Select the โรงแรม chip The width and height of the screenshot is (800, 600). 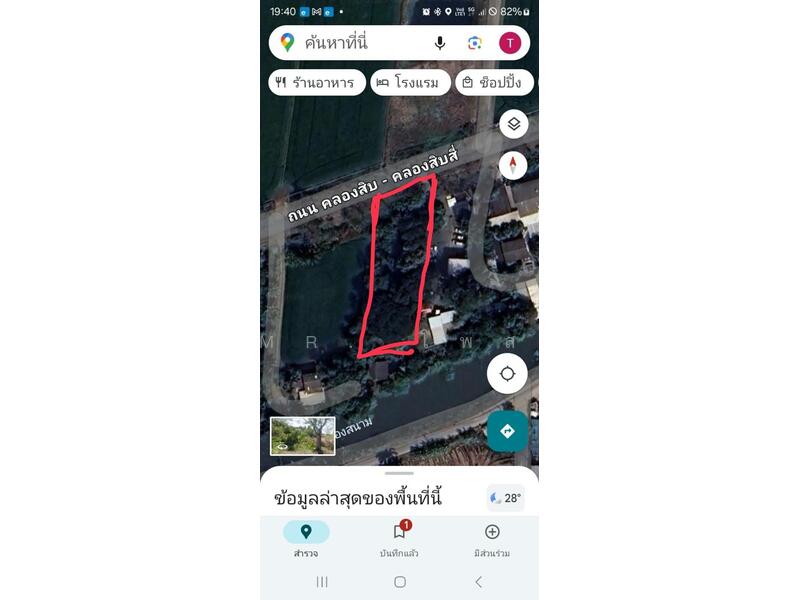[410, 83]
